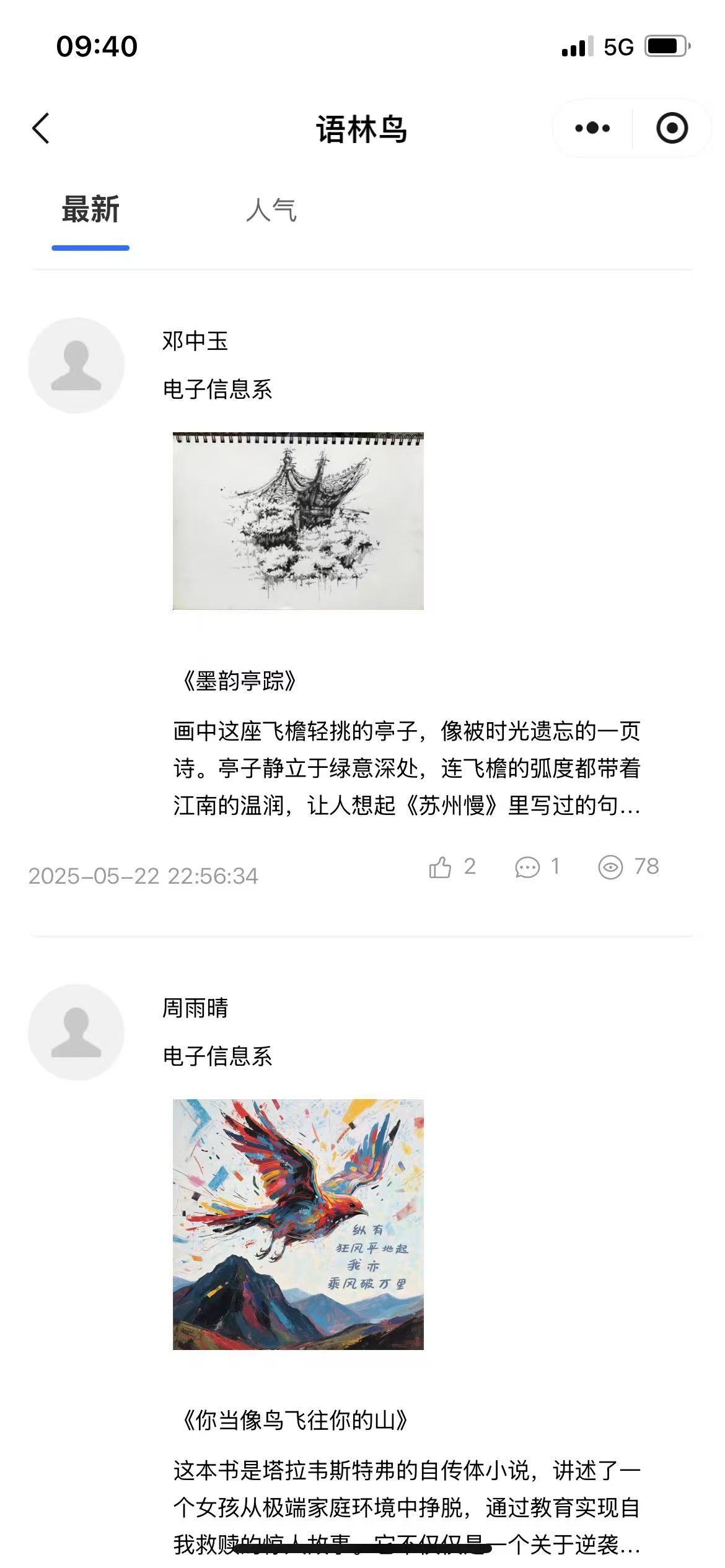Select the 最新 tab
This screenshot has height=1568, width=725.
click(90, 210)
